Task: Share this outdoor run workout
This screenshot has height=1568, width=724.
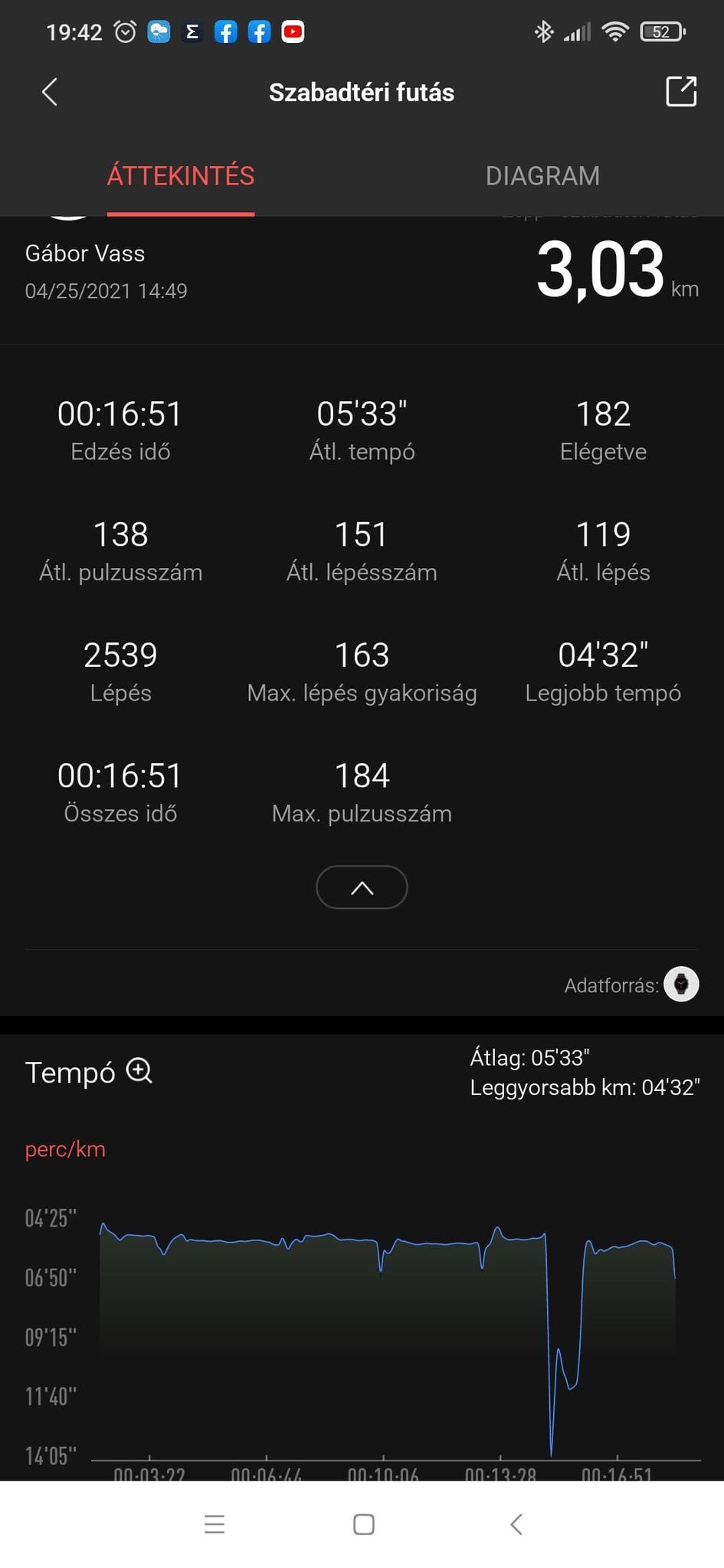Action: tap(681, 92)
